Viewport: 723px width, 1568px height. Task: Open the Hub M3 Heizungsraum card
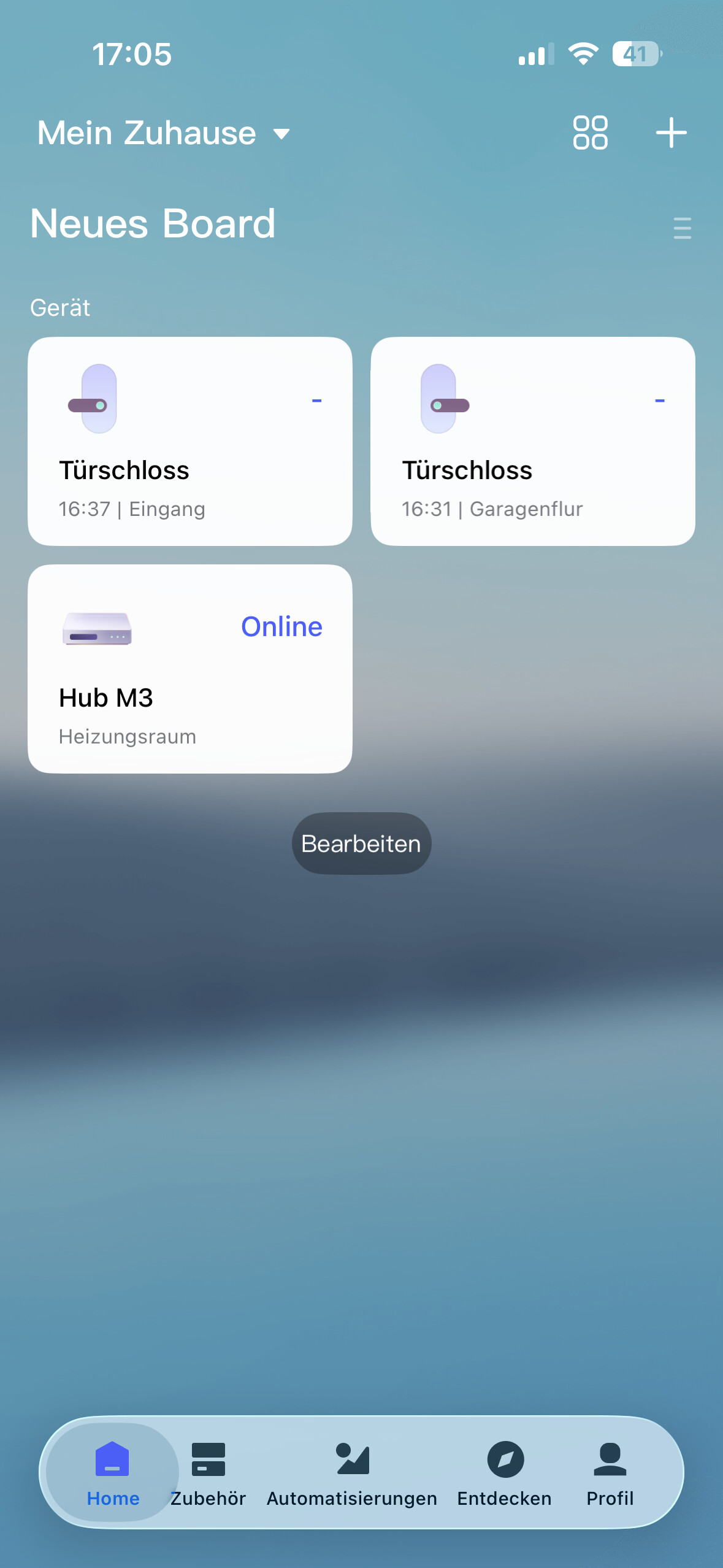190,669
